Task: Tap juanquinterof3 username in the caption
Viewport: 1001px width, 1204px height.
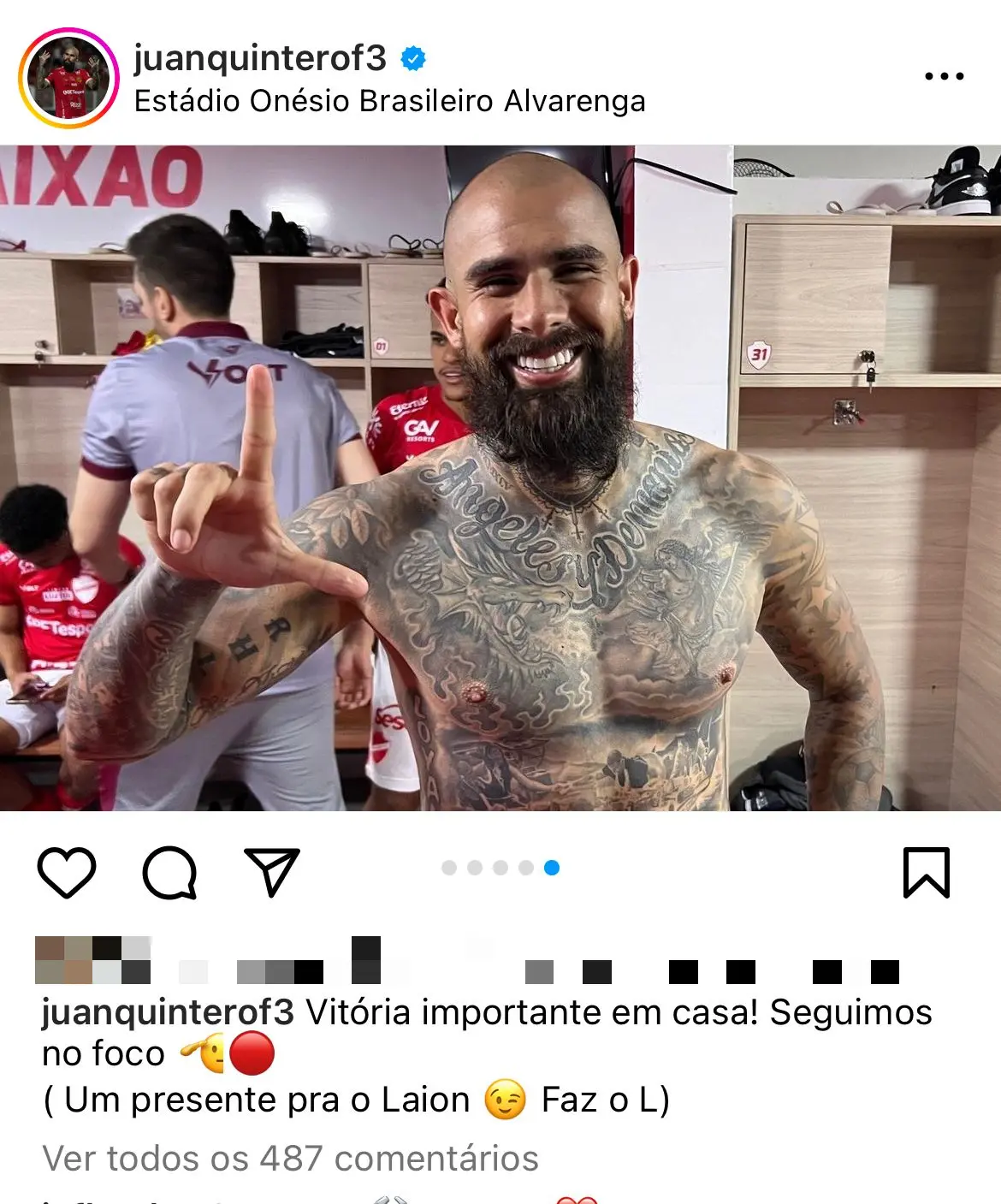Action: (168, 1012)
